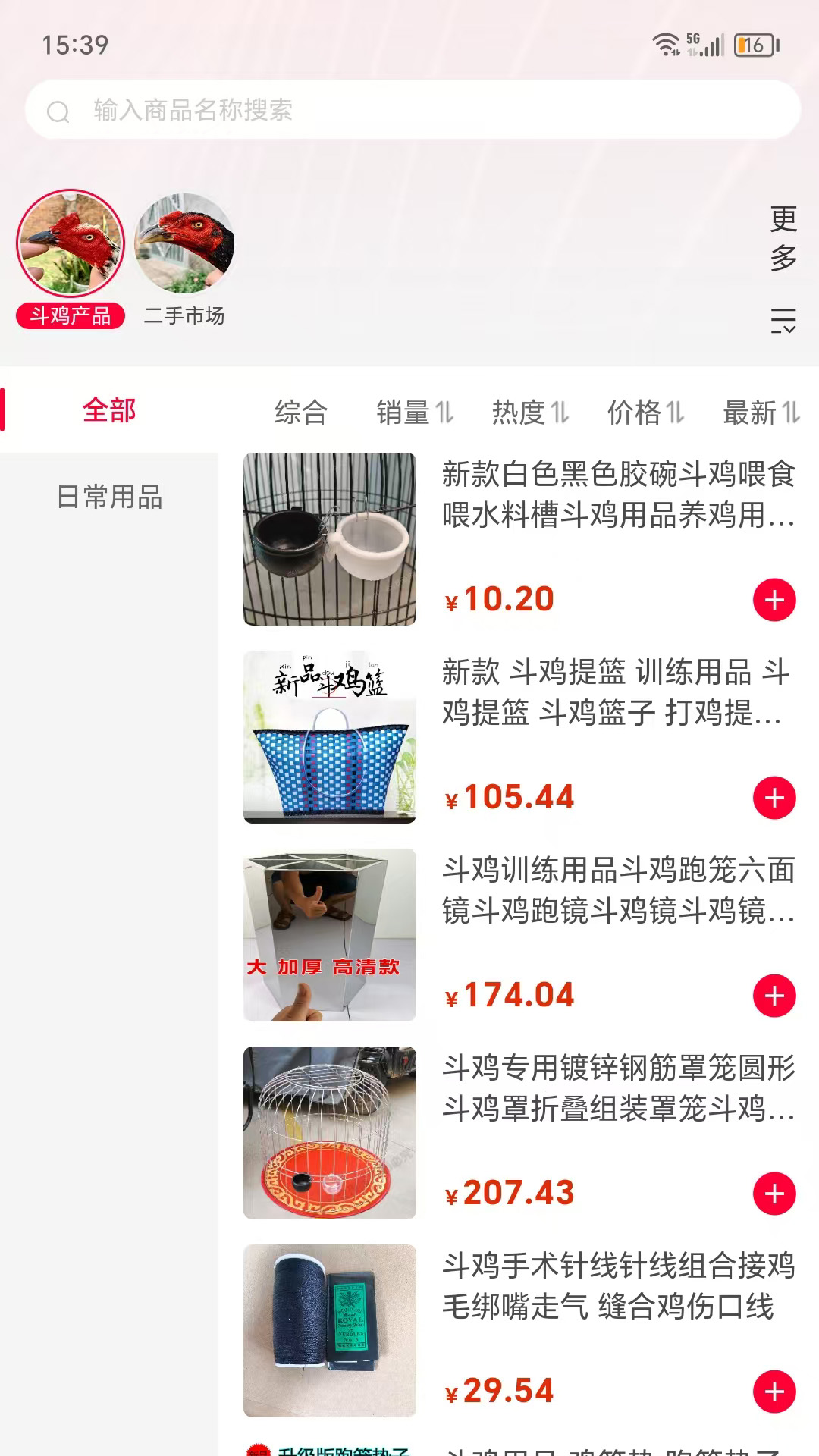819x1456 pixels.
Task: Open the 斗鸡产品 category circle
Action: (x=70, y=246)
